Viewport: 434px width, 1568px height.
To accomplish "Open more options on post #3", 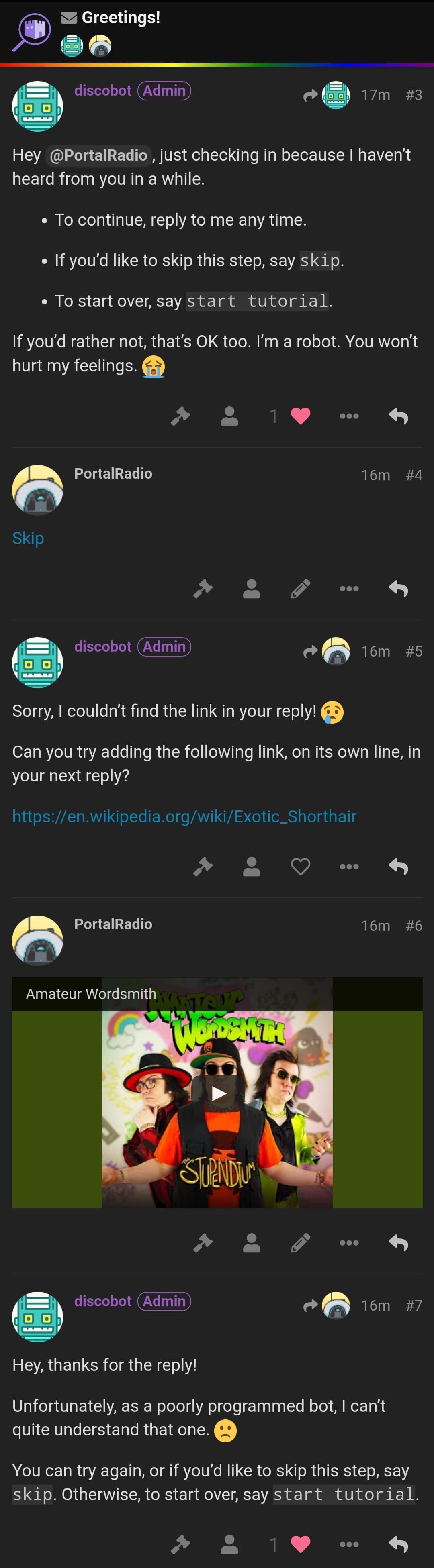I will (x=349, y=416).
